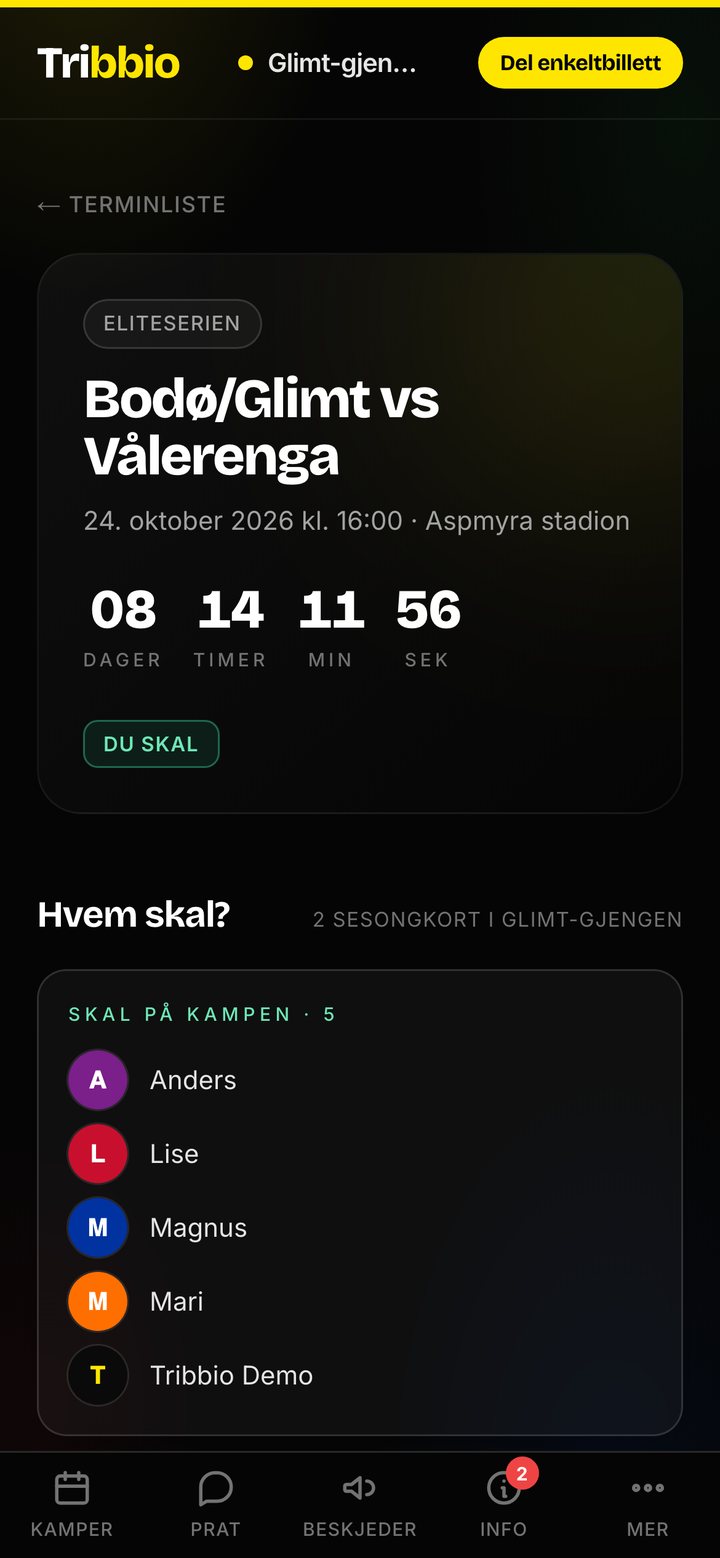Screen dimensions: 720x1558
Task: Switch to the Kamper tab
Action: pyautogui.click(x=72, y=1504)
